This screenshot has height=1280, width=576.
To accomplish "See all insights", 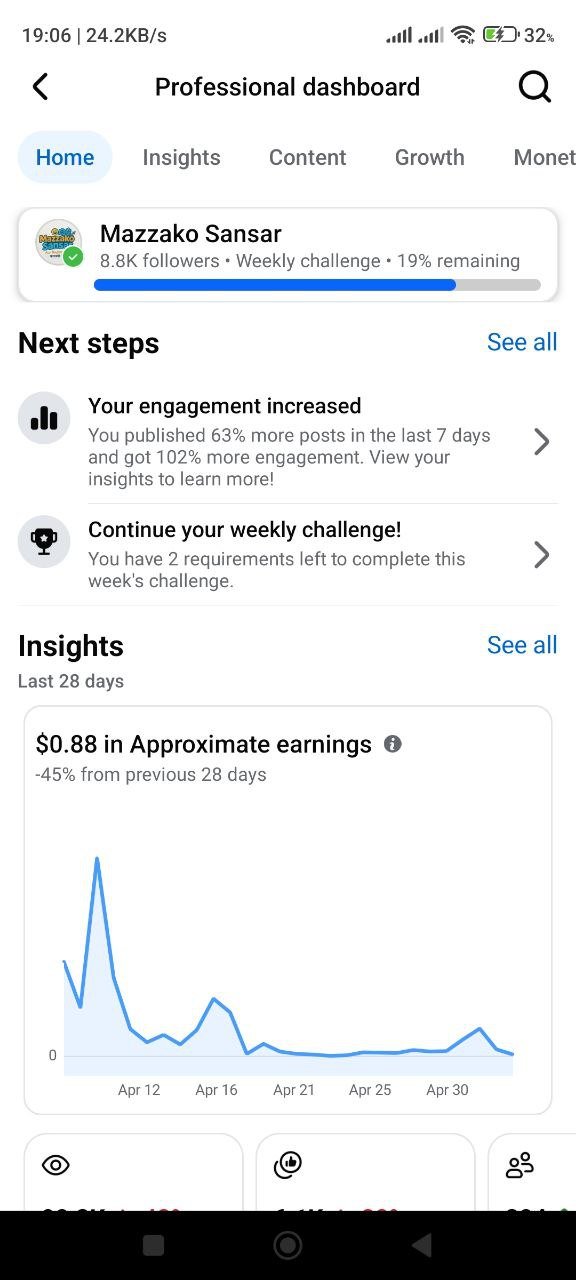I will [x=522, y=645].
